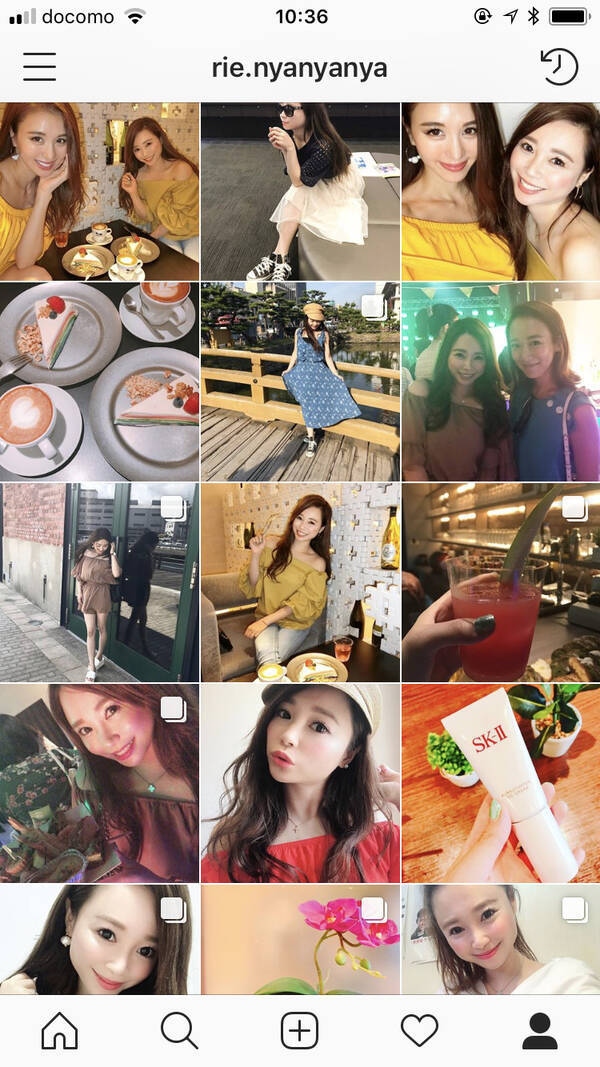Open the archive history clock icon
Viewport: 600px width, 1067px height.
point(559,67)
